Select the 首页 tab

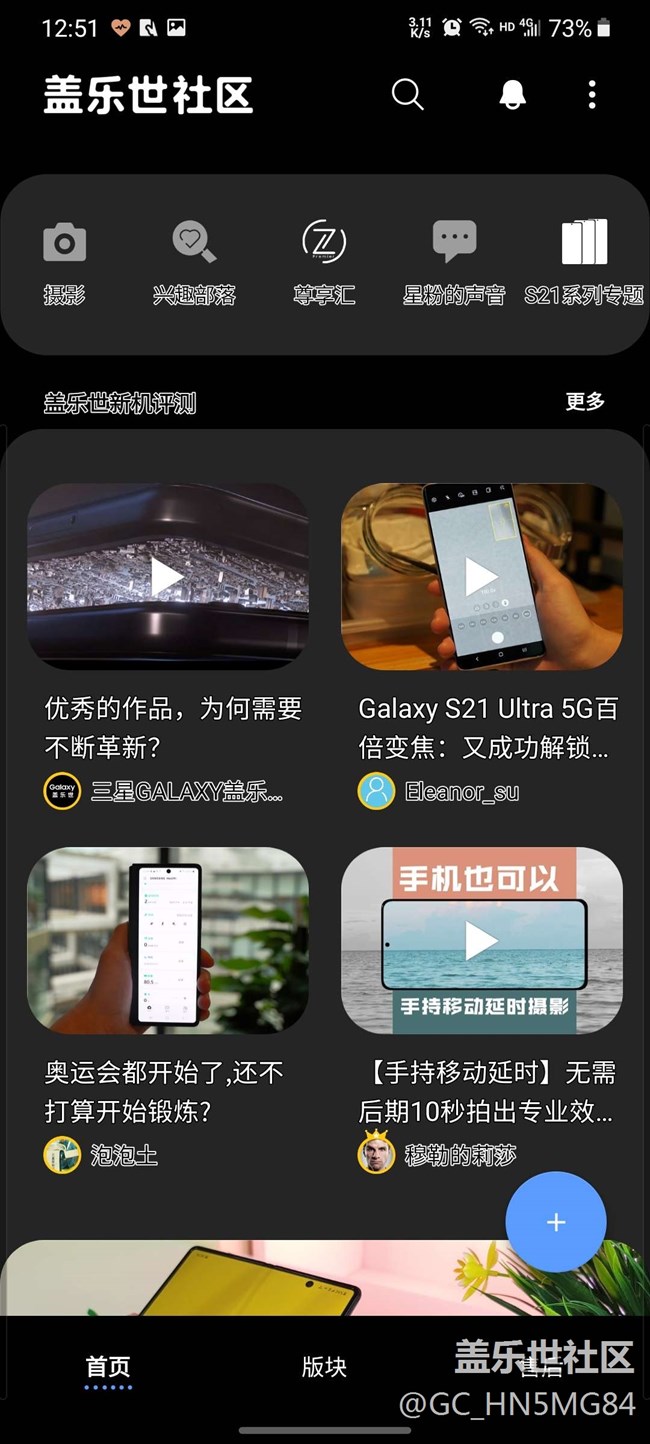[108, 1367]
